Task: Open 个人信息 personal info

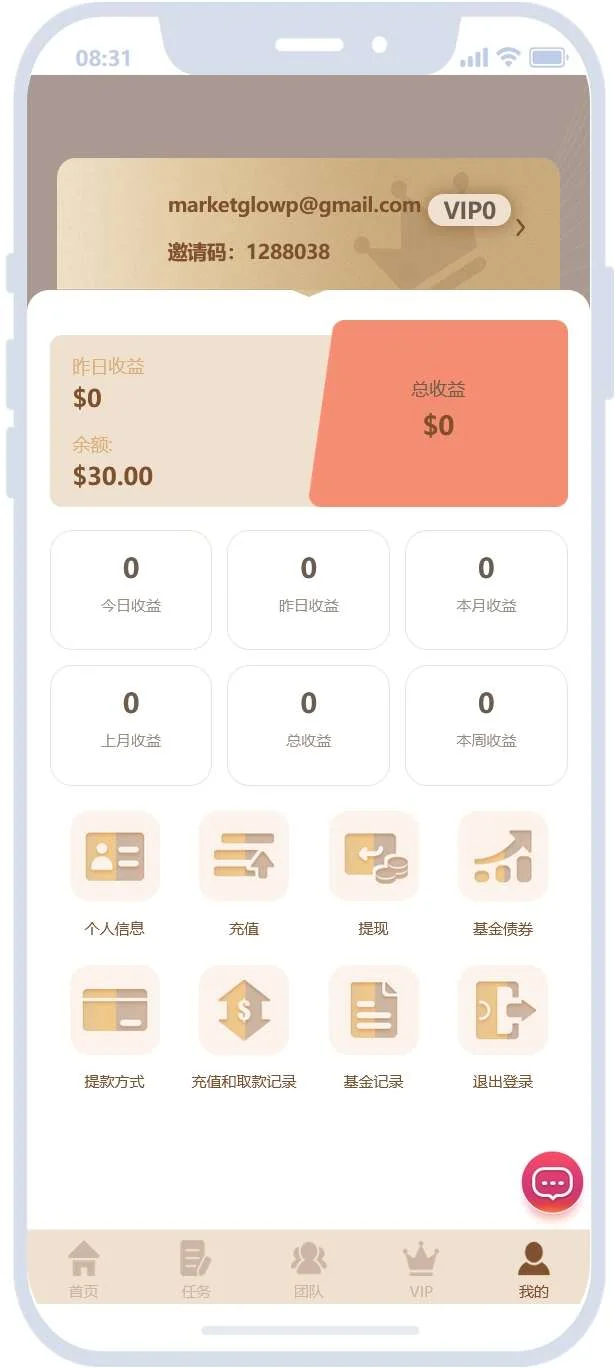Action: tap(115, 856)
